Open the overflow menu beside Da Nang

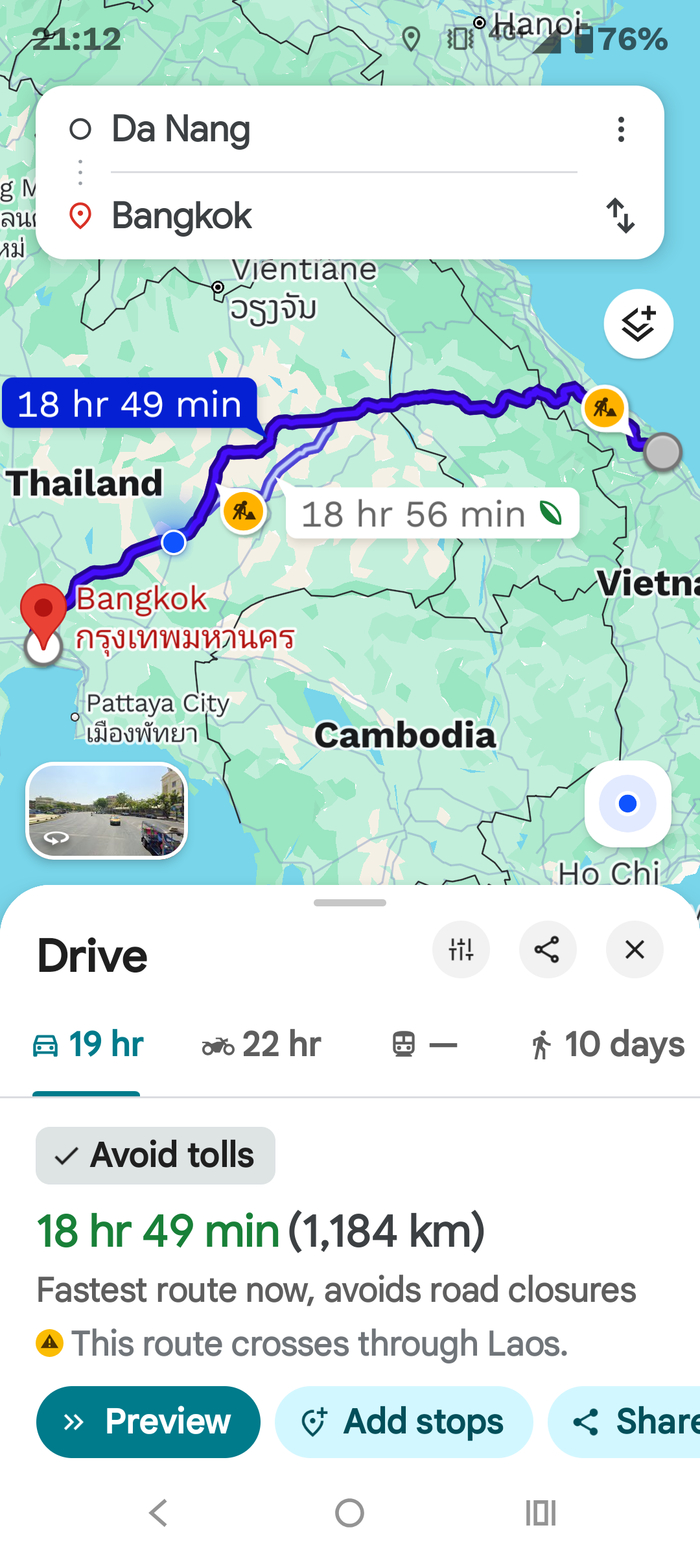click(621, 130)
